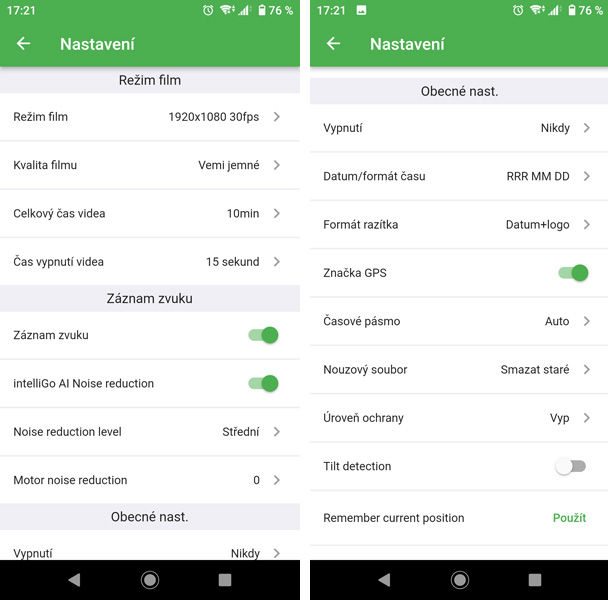The width and height of the screenshot is (608, 600).
Task: Adjust Úroveň ochrany setting
Action: 458,418
